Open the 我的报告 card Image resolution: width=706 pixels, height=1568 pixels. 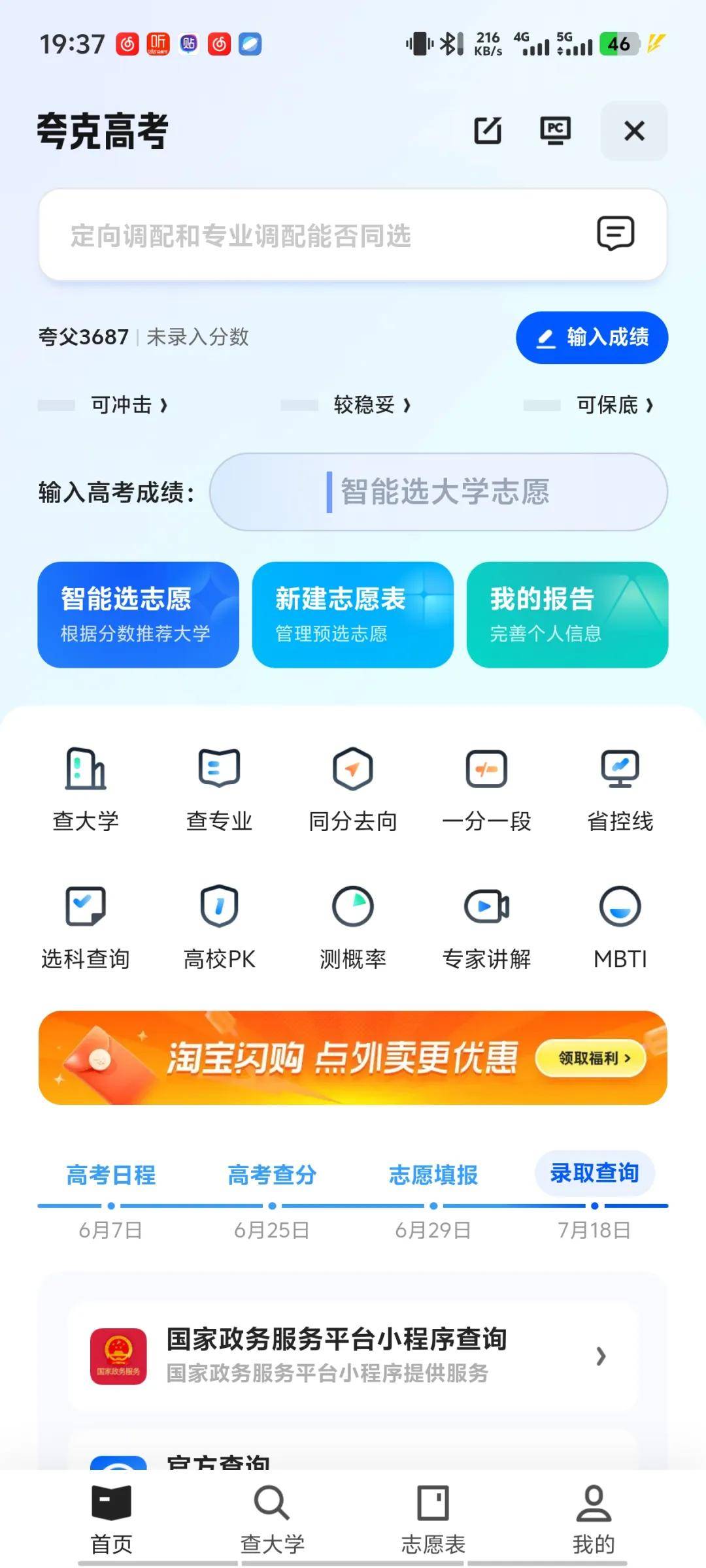(567, 615)
